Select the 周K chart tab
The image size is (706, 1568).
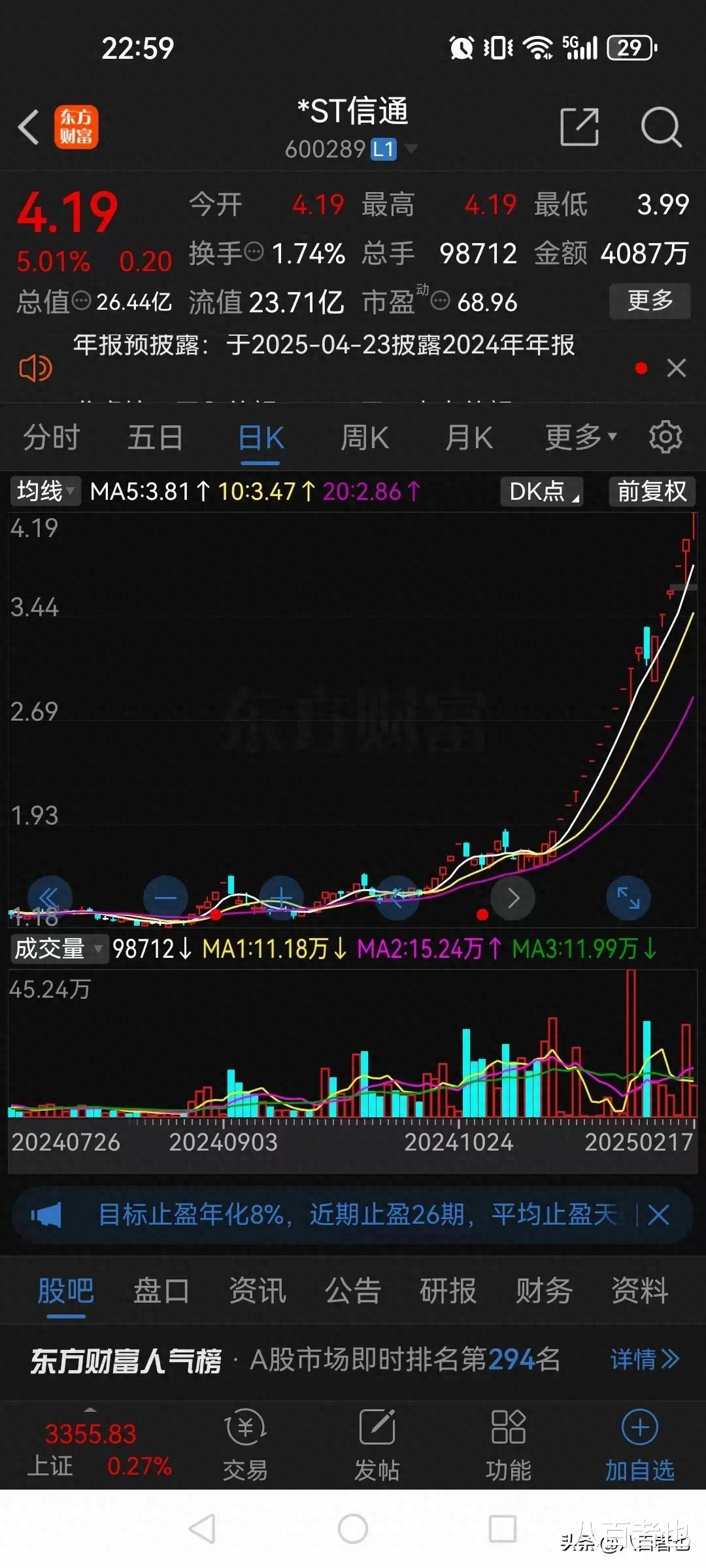point(365,438)
